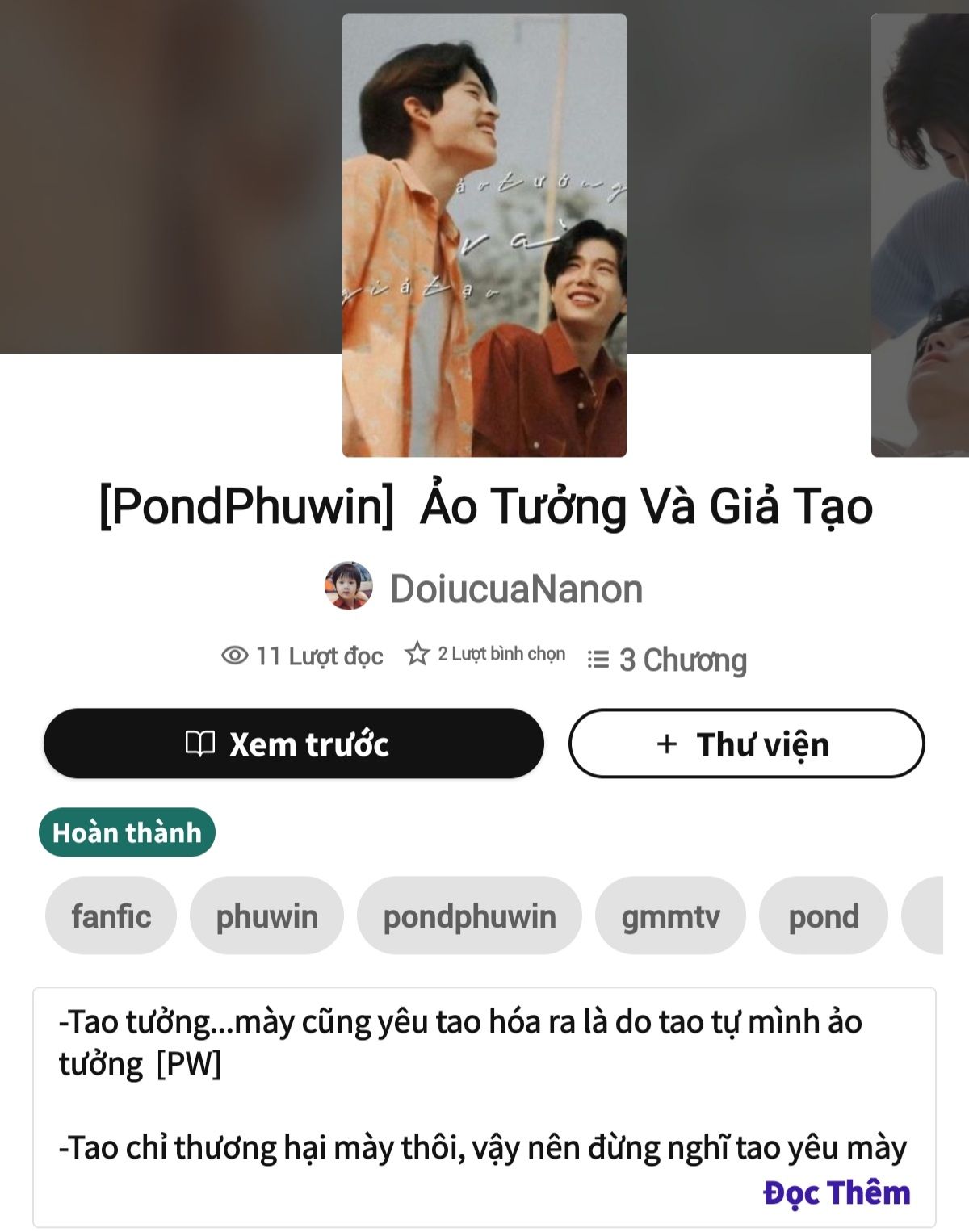The height and width of the screenshot is (1232, 969).
Task: Select the fanfic tag
Action: click(111, 916)
